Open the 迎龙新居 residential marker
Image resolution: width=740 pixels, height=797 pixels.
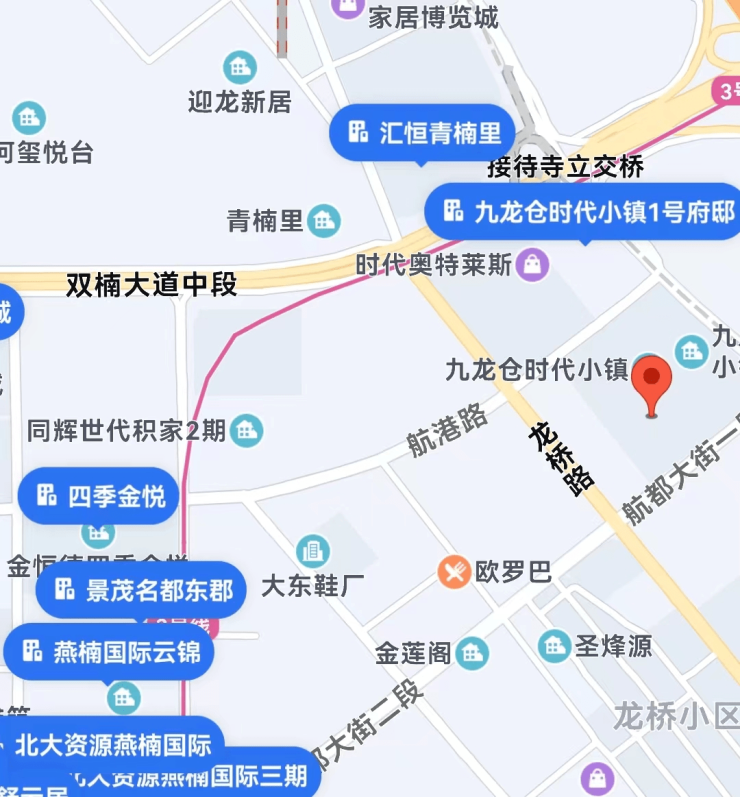tap(239, 68)
